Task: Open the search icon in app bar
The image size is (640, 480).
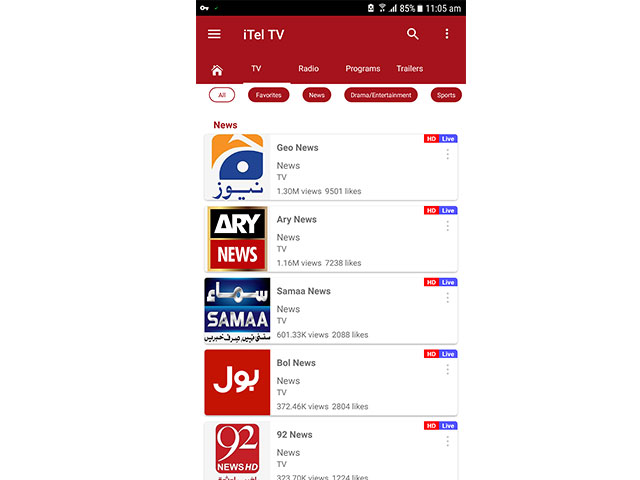Action: click(413, 34)
